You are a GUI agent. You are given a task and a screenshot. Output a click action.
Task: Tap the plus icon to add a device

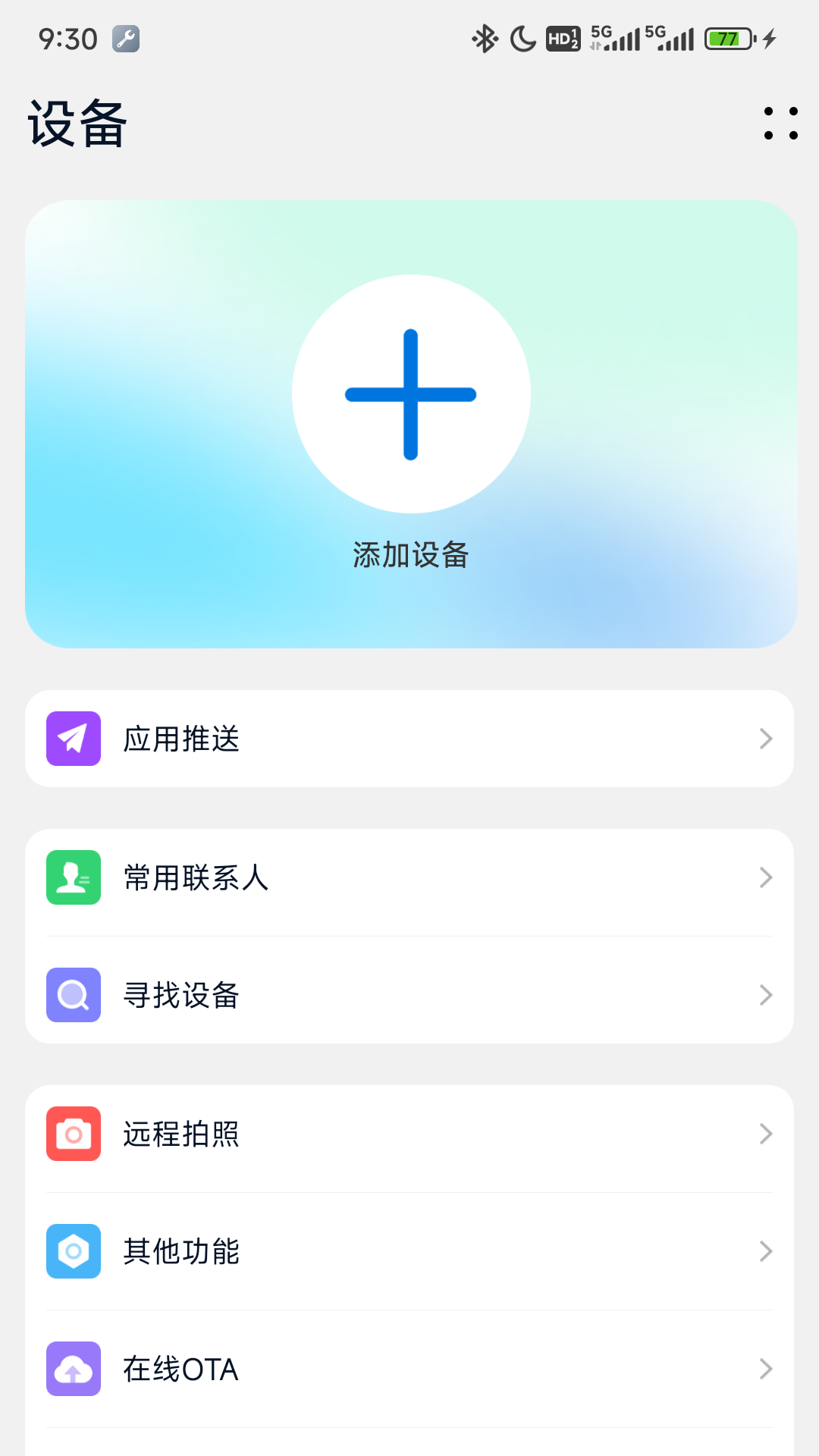409,394
